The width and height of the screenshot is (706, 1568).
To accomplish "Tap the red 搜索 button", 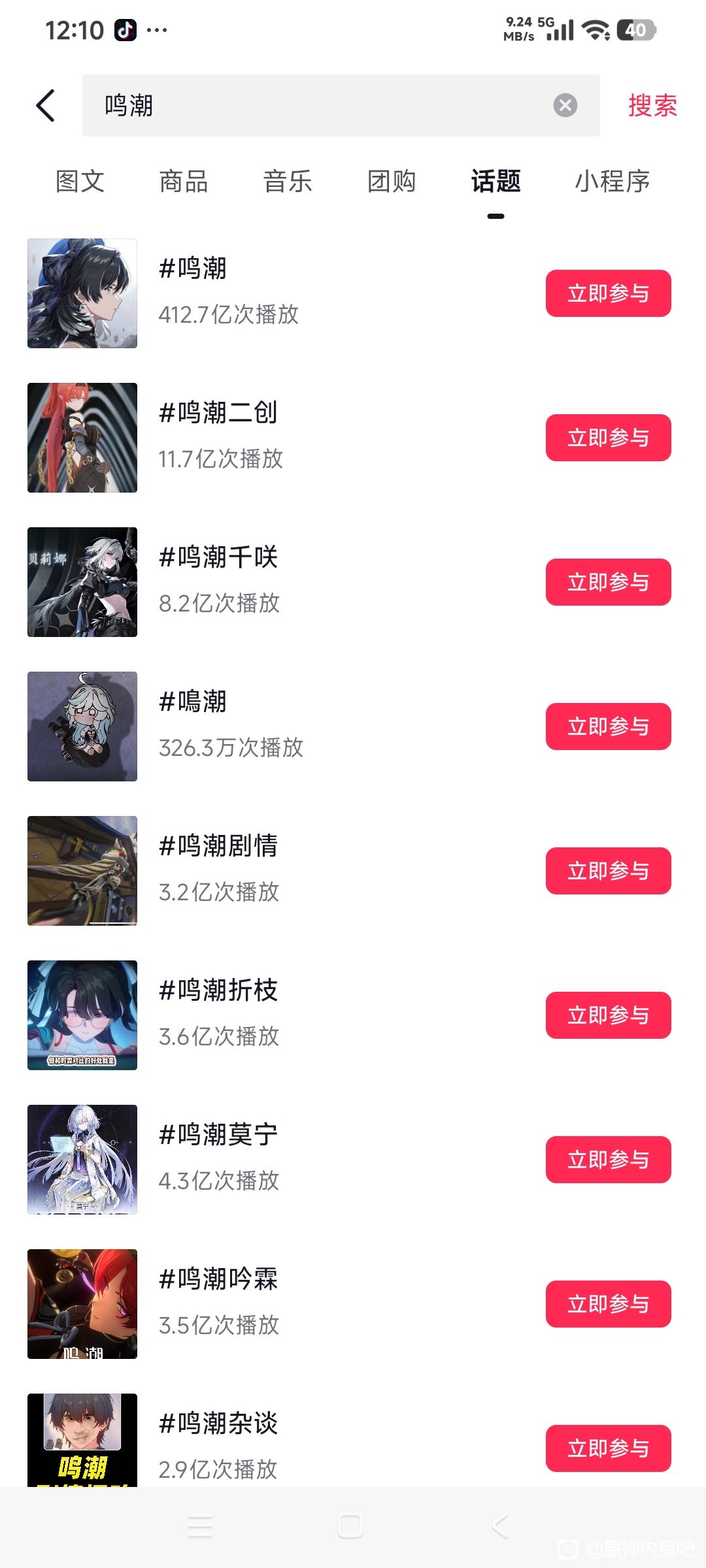I will point(652,105).
